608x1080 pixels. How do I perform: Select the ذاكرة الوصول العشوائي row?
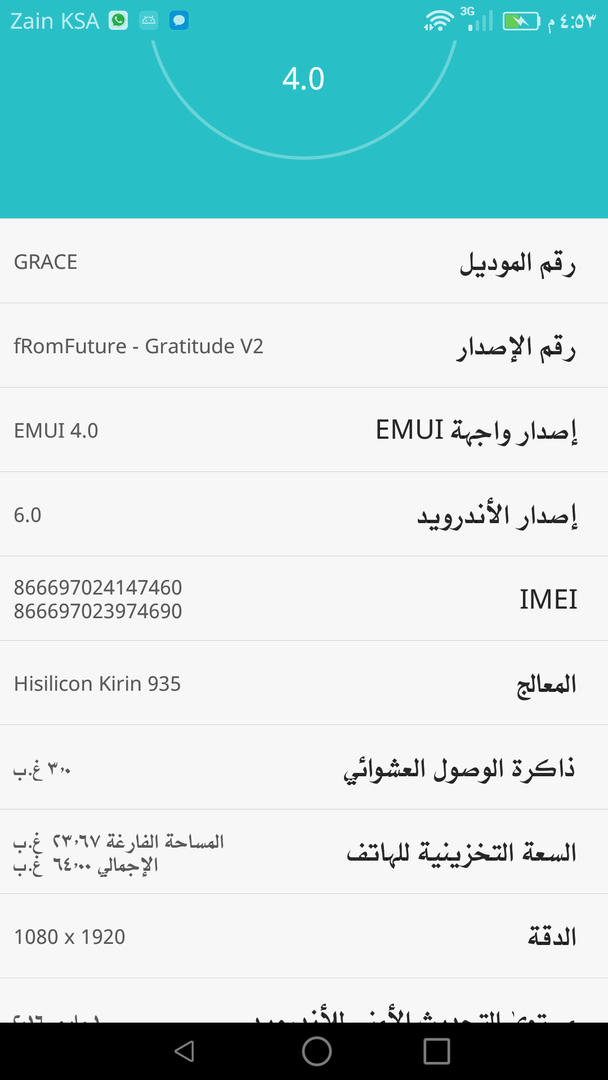pyautogui.click(x=304, y=767)
